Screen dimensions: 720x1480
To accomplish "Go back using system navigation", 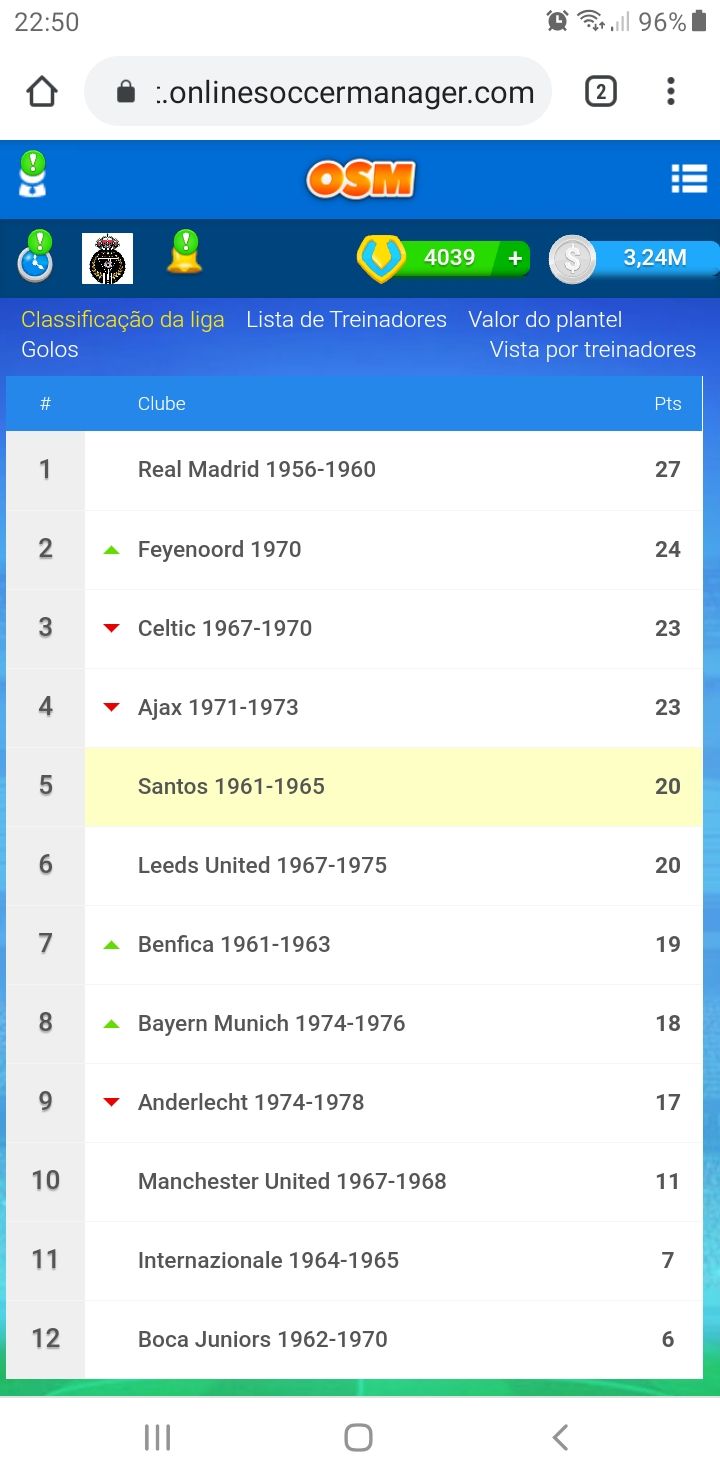I will [x=560, y=1438].
